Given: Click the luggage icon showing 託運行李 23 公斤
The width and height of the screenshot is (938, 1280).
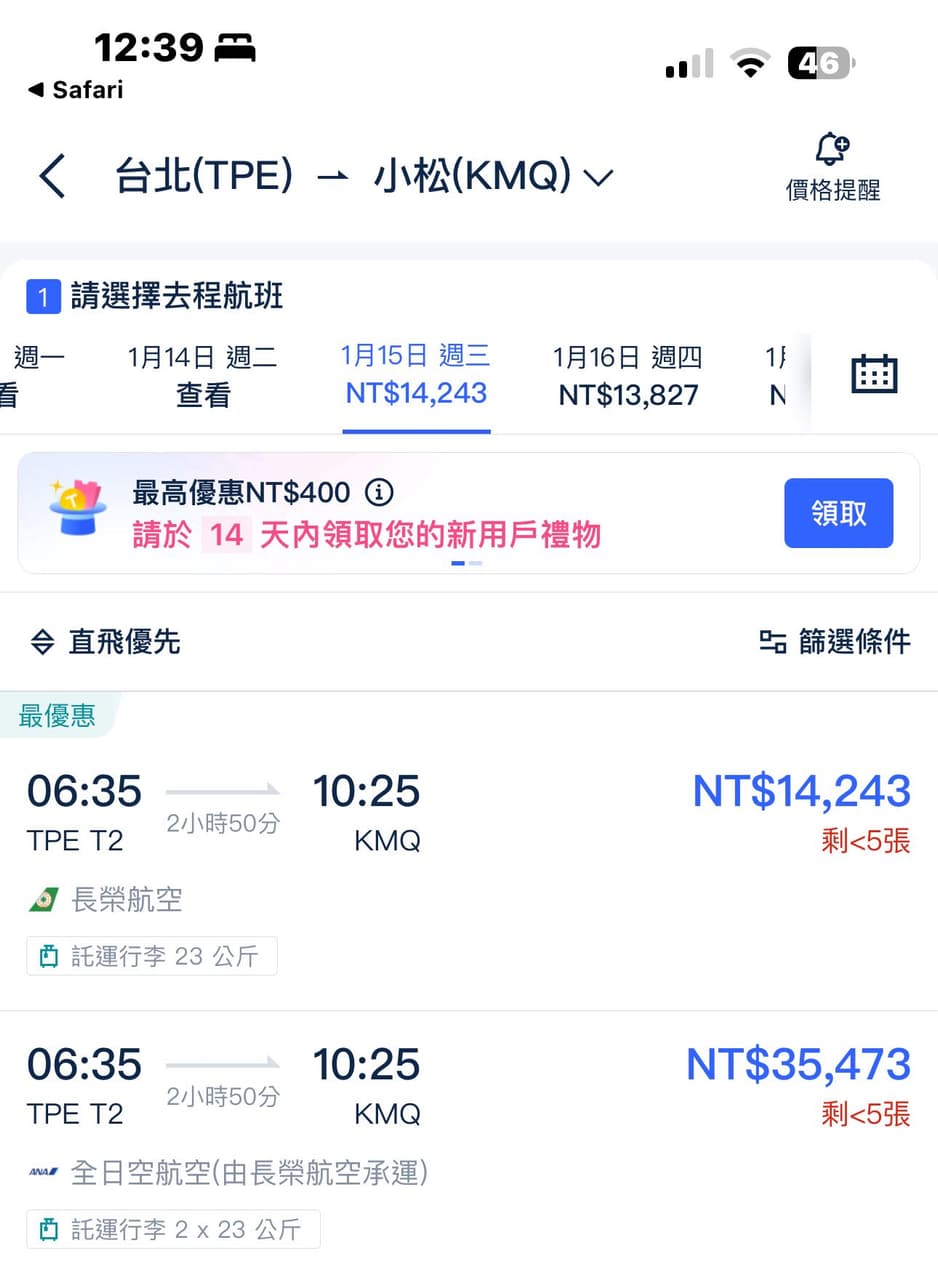Looking at the screenshot, I should point(46,956).
